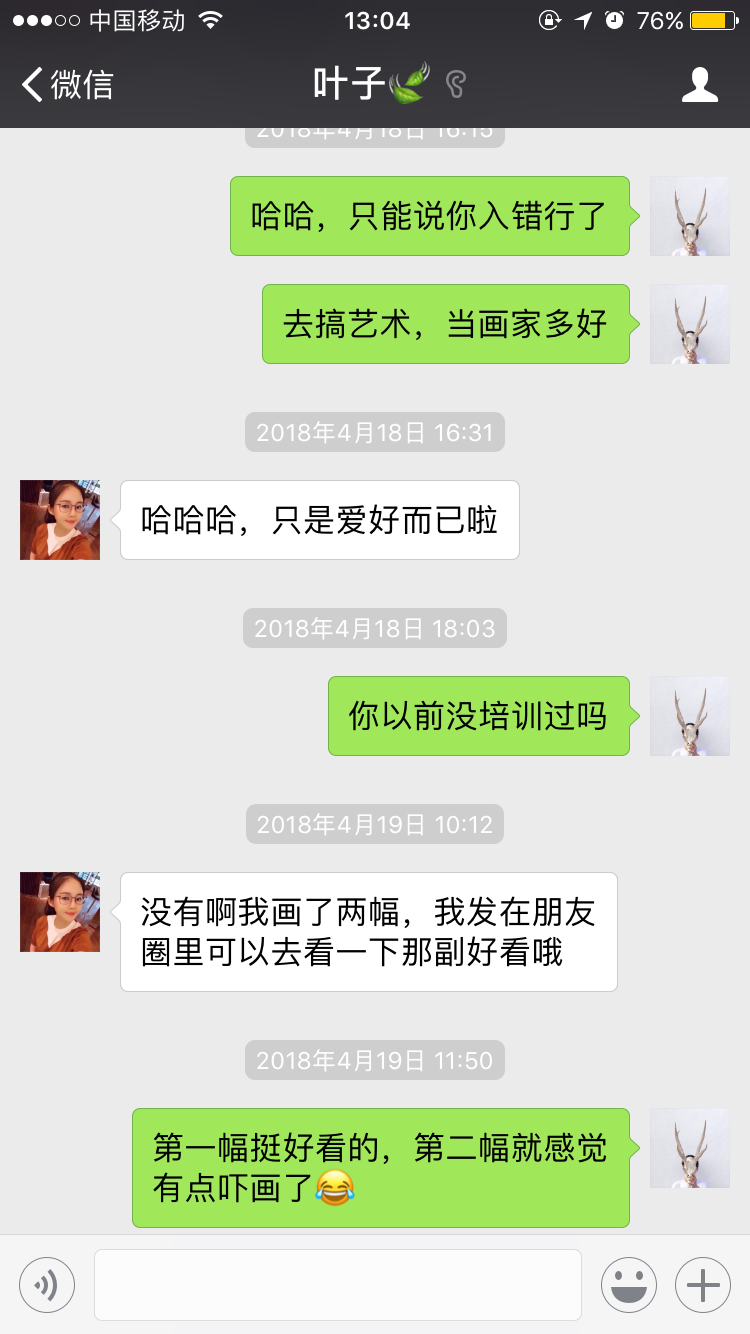Open chat details via the profile icon
This screenshot has width=750, height=1334.
(x=699, y=85)
